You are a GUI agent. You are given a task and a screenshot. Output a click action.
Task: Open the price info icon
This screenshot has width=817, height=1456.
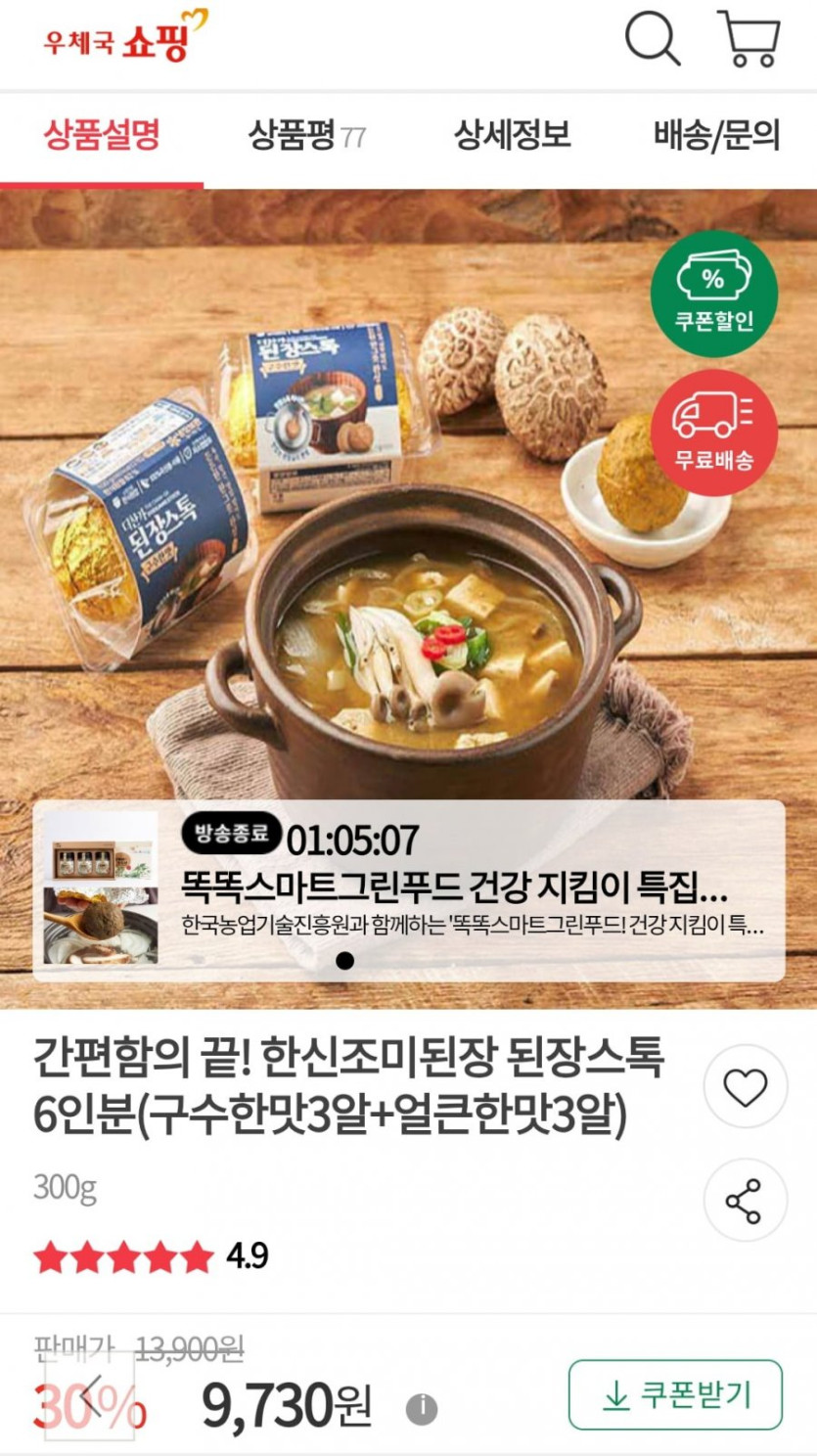(x=422, y=1409)
